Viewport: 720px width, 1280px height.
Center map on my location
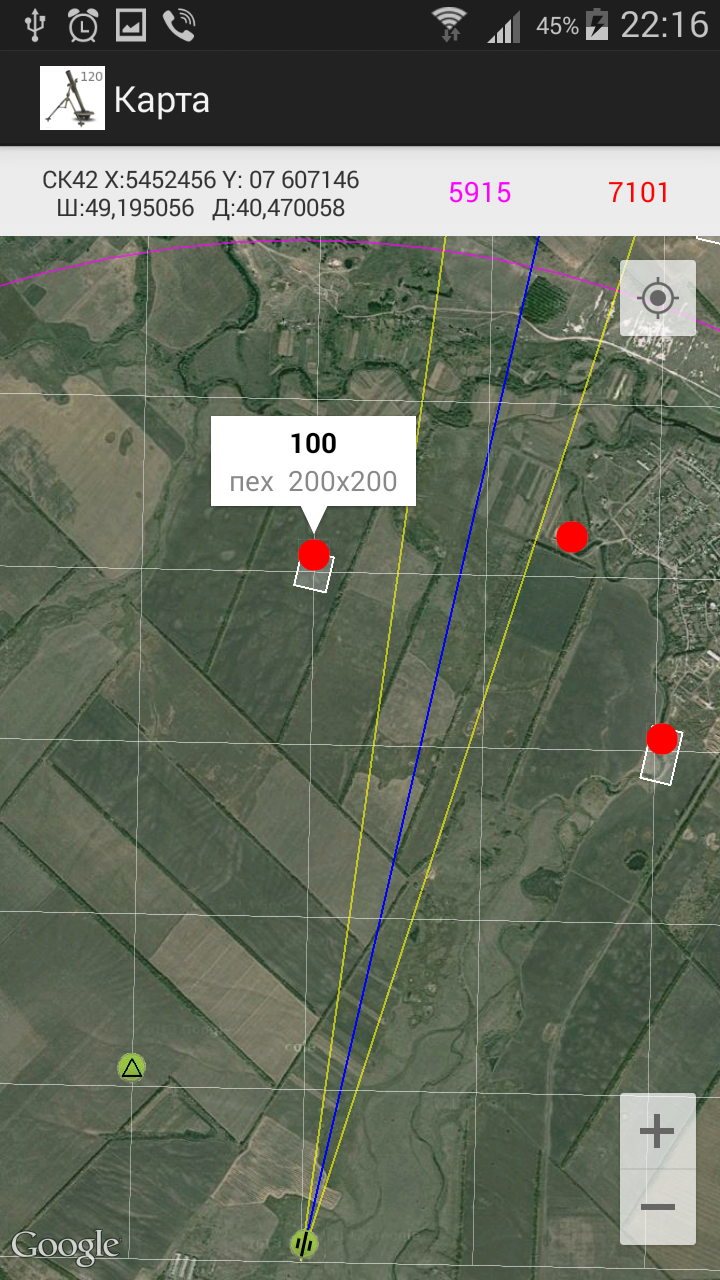(658, 298)
